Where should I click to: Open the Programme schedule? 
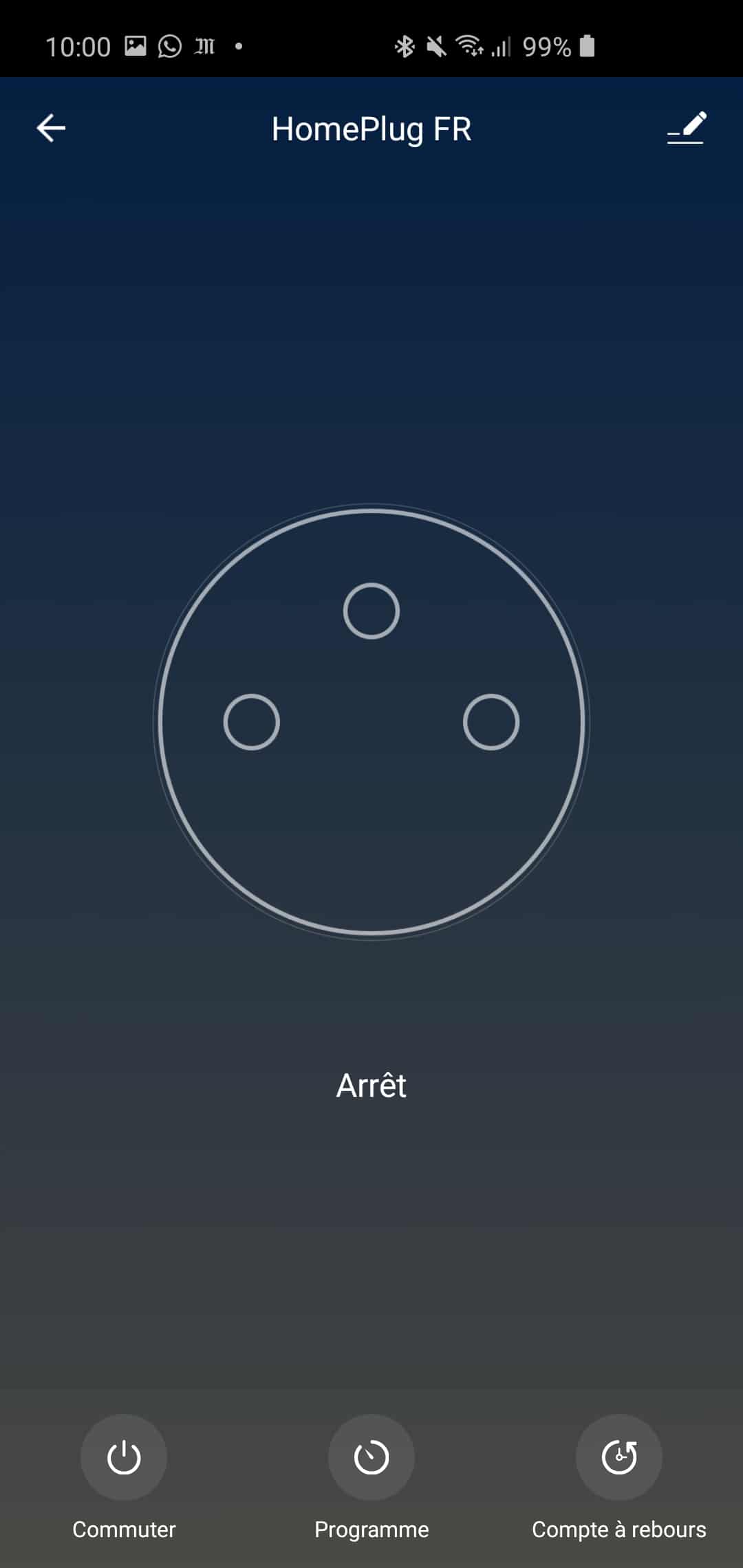click(371, 1457)
